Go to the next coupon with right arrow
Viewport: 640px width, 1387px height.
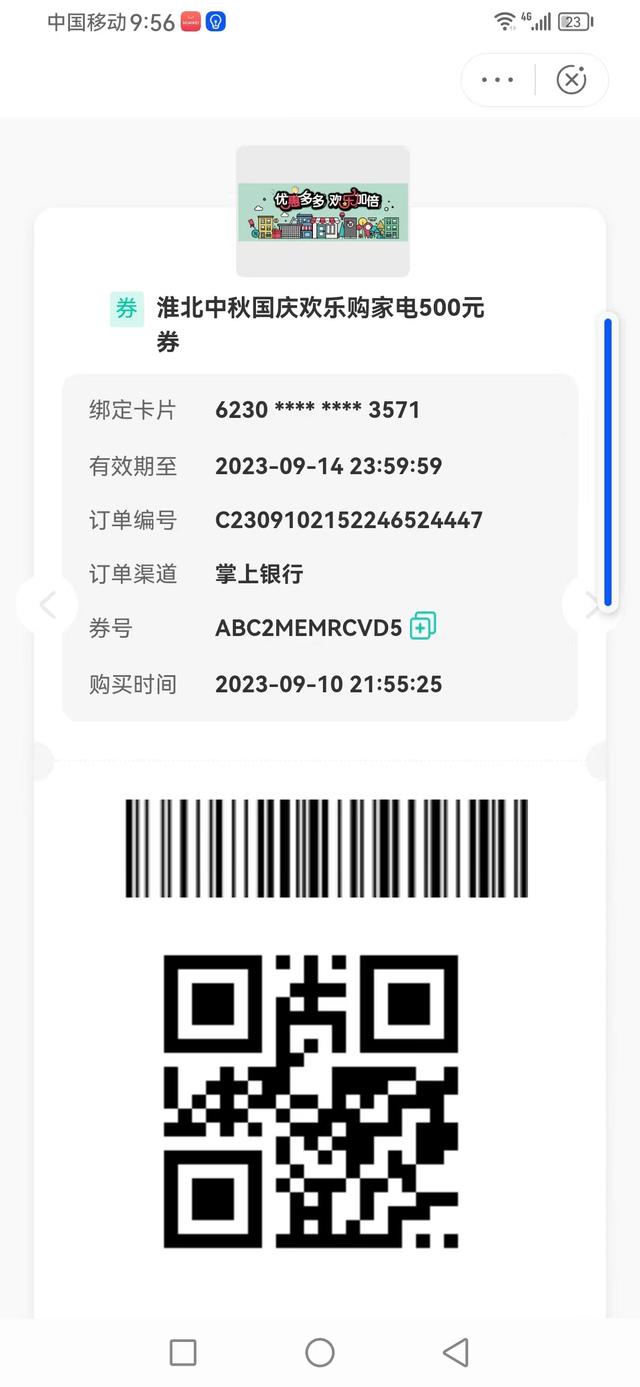coord(591,604)
